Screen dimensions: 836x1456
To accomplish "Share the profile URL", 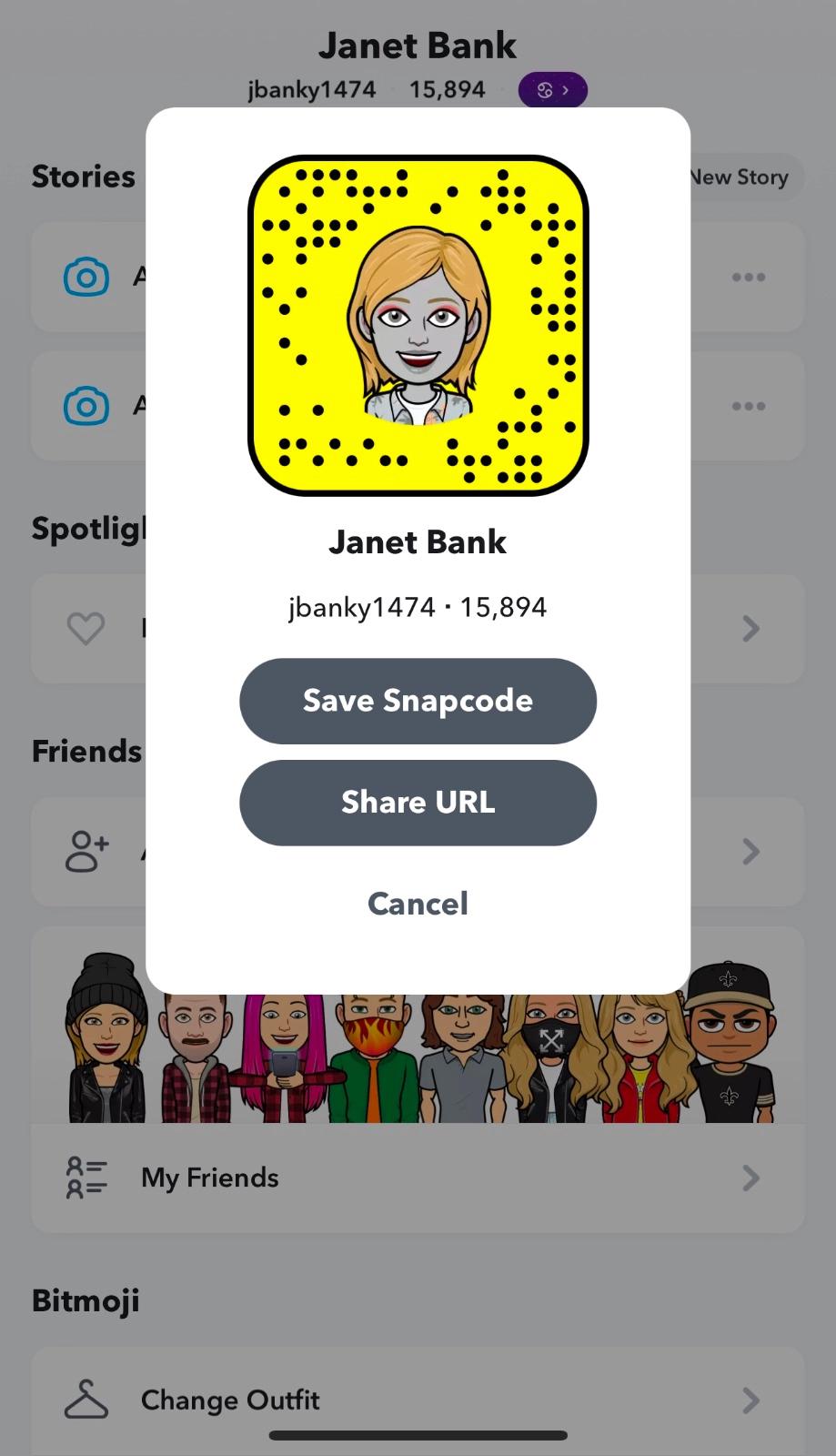I will tap(418, 803).
